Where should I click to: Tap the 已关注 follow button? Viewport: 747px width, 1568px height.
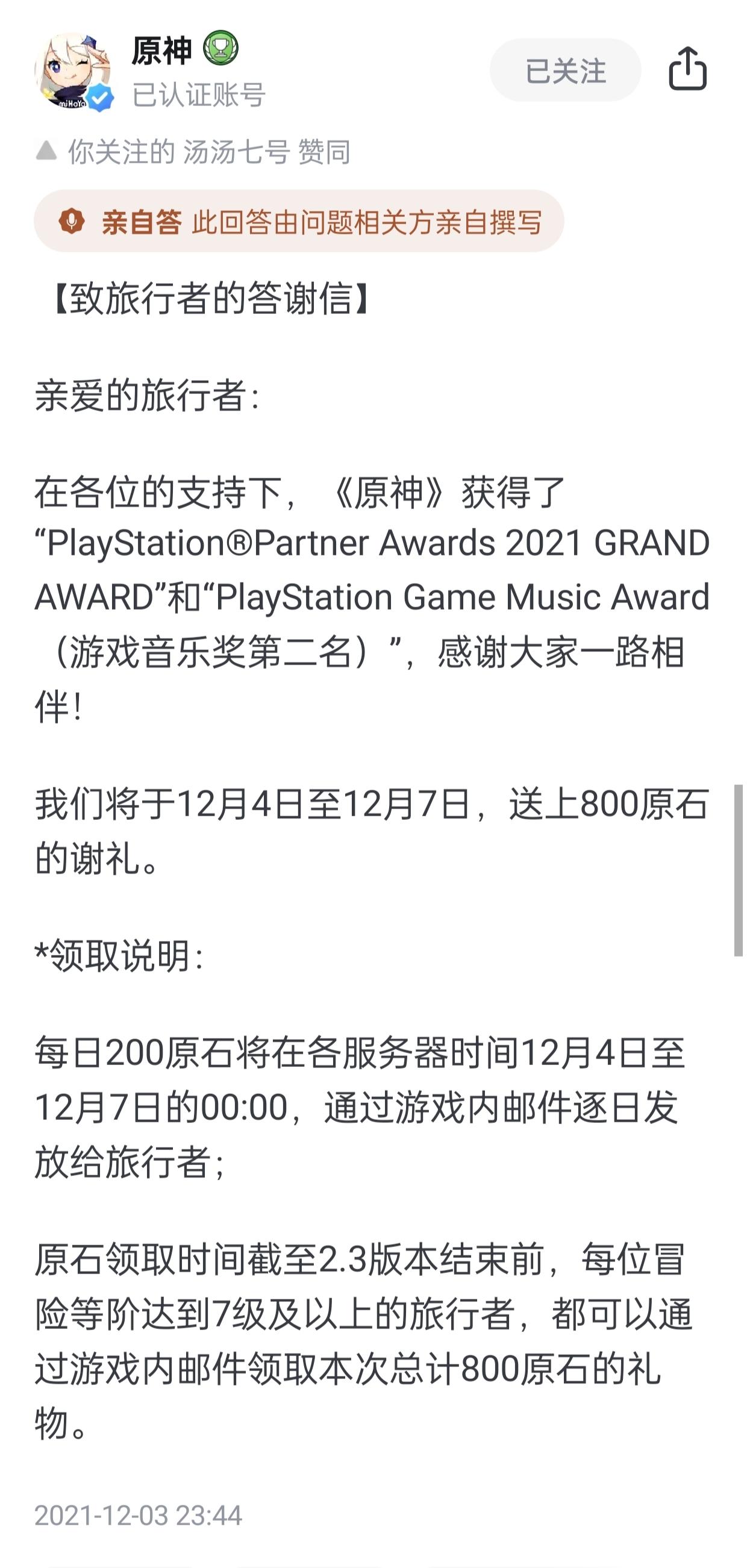(565, 70)
